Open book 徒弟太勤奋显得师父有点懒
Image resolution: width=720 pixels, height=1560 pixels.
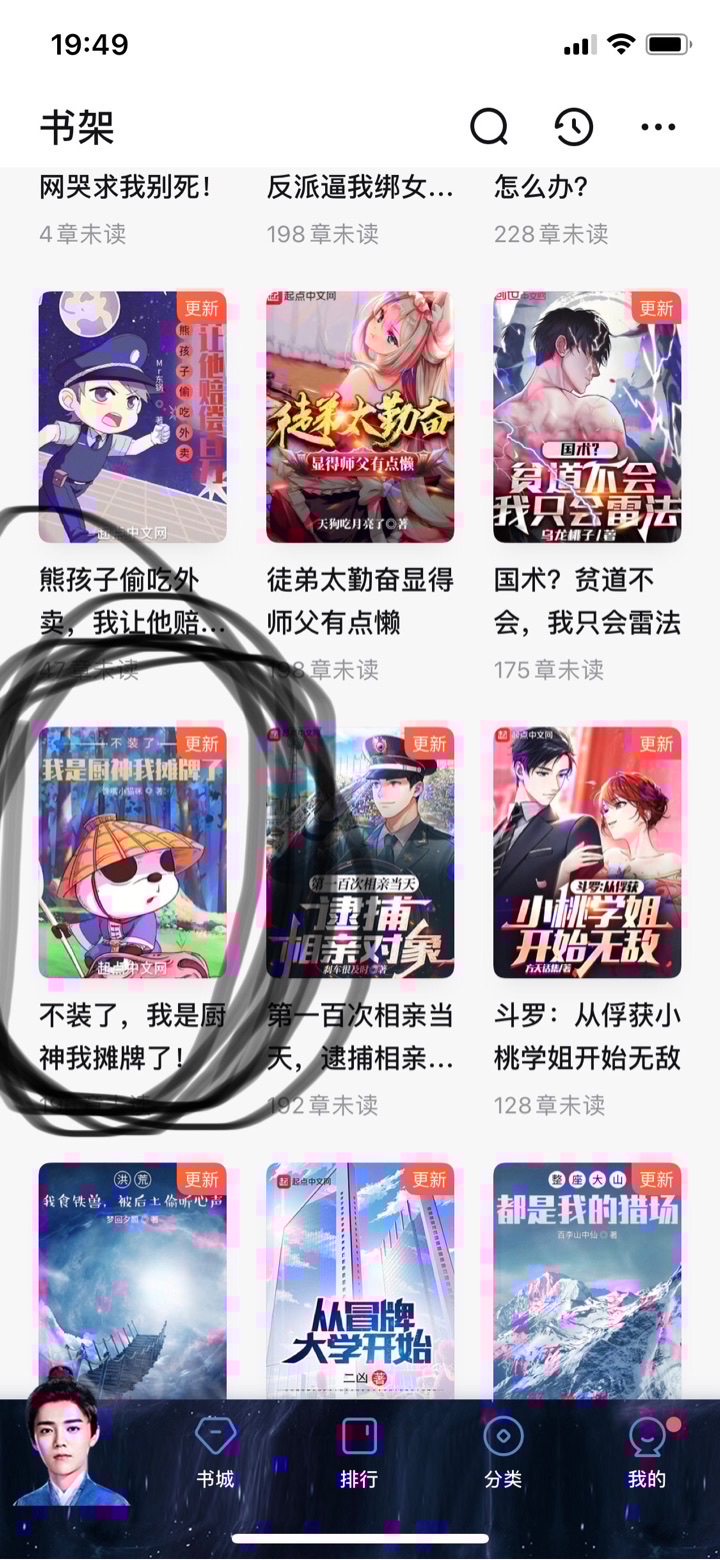click(x=360, y=417)
